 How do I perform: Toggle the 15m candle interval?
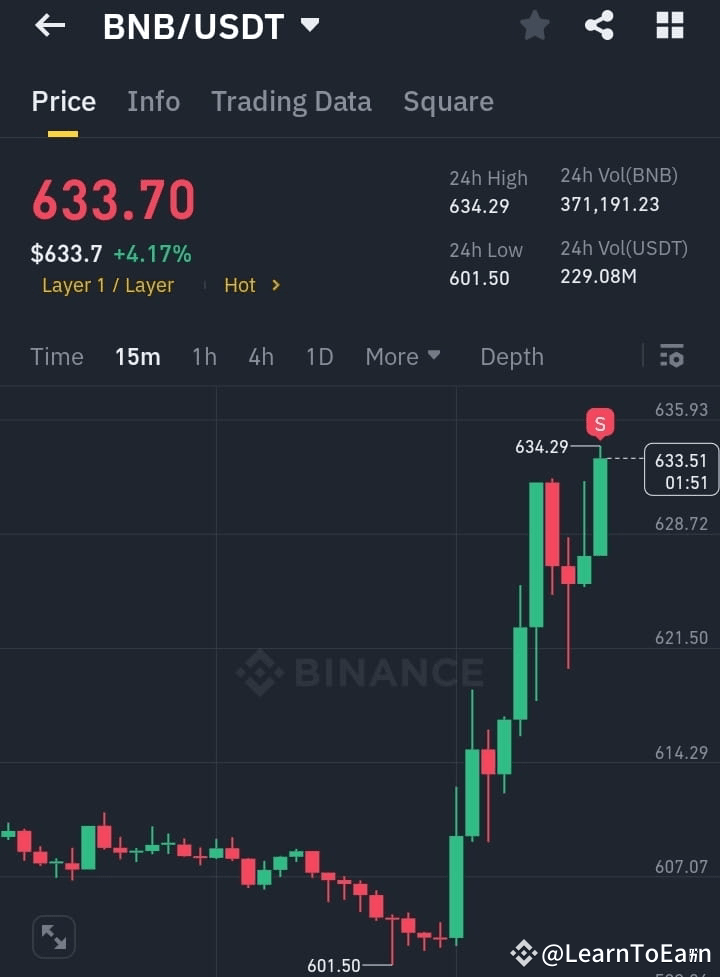tap(137, 356)
